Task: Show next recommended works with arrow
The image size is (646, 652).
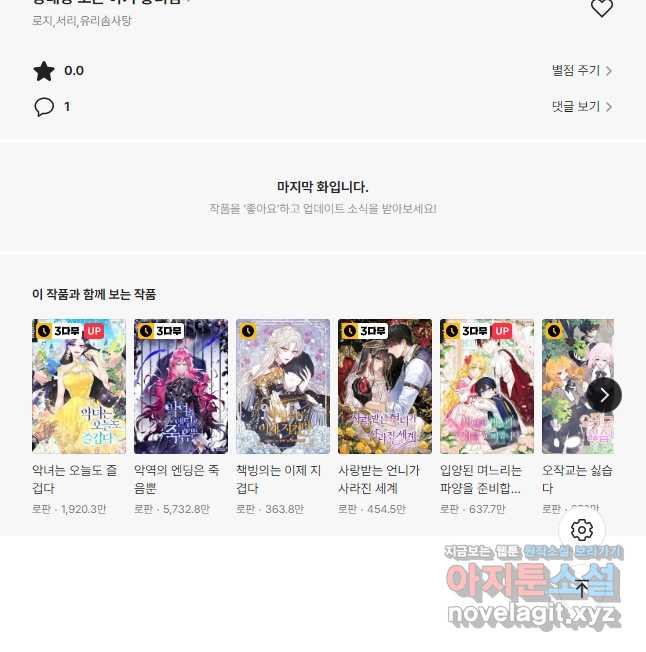Action: click(603, 395)
